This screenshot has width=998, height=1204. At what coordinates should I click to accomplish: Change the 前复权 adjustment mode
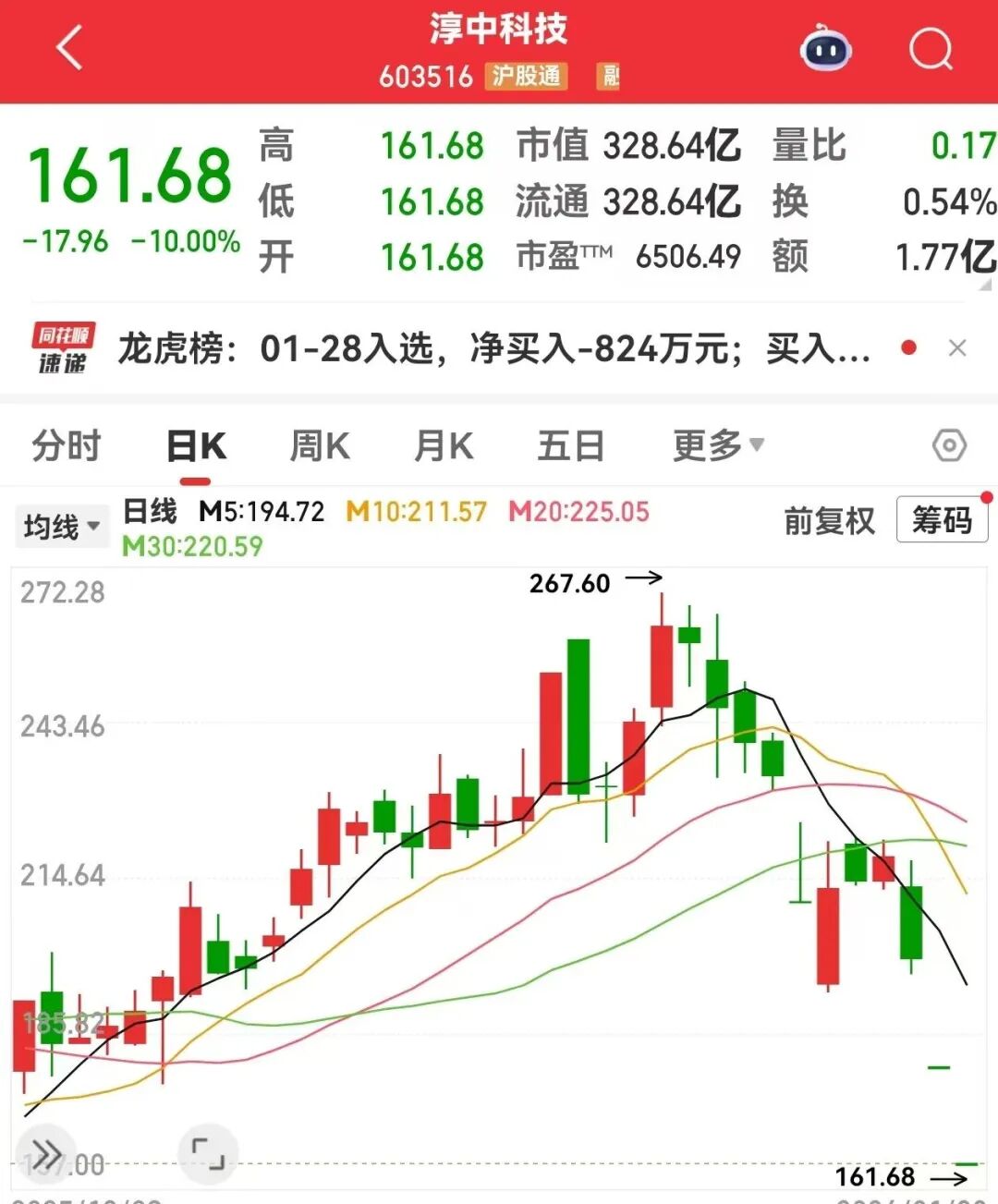(829, 521)
